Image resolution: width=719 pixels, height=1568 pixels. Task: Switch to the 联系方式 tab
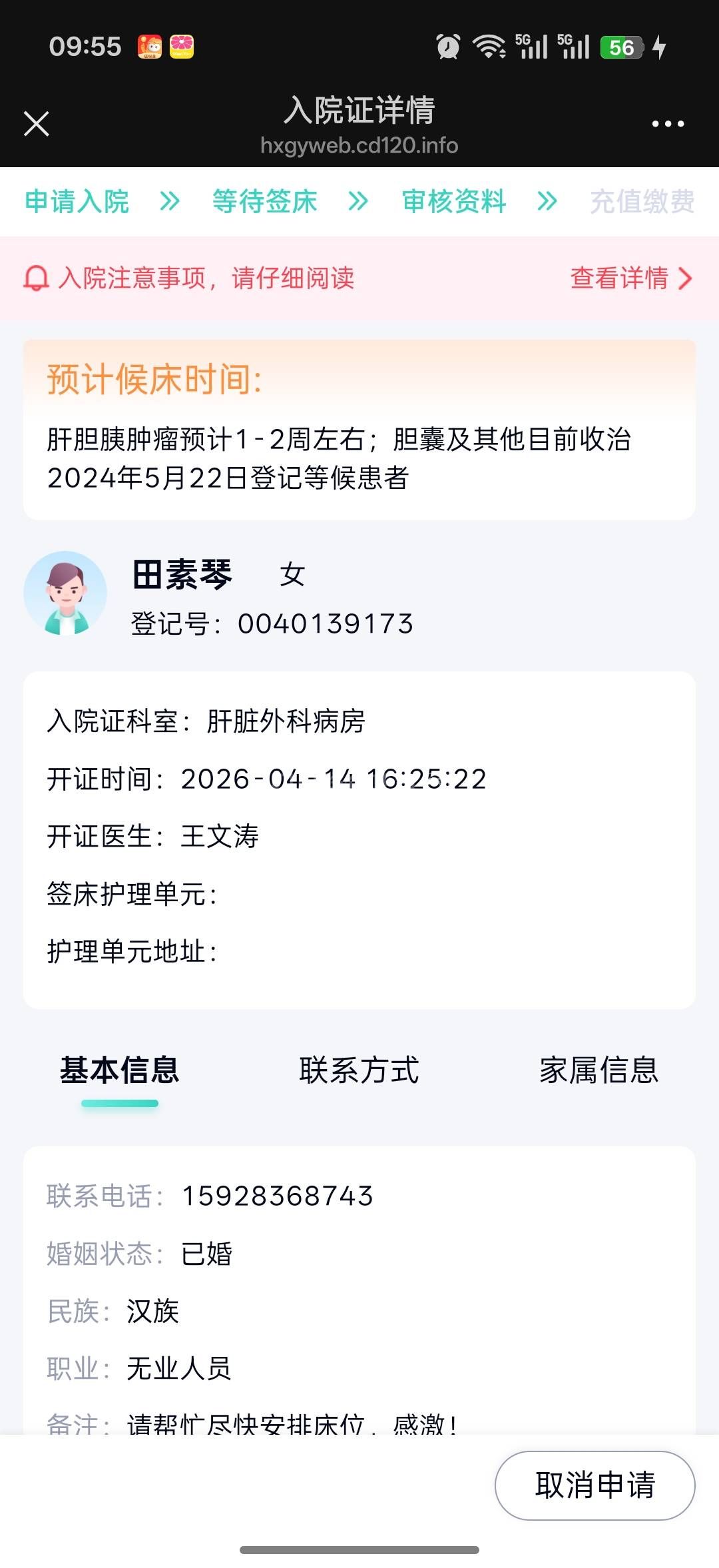[359, 1070]
